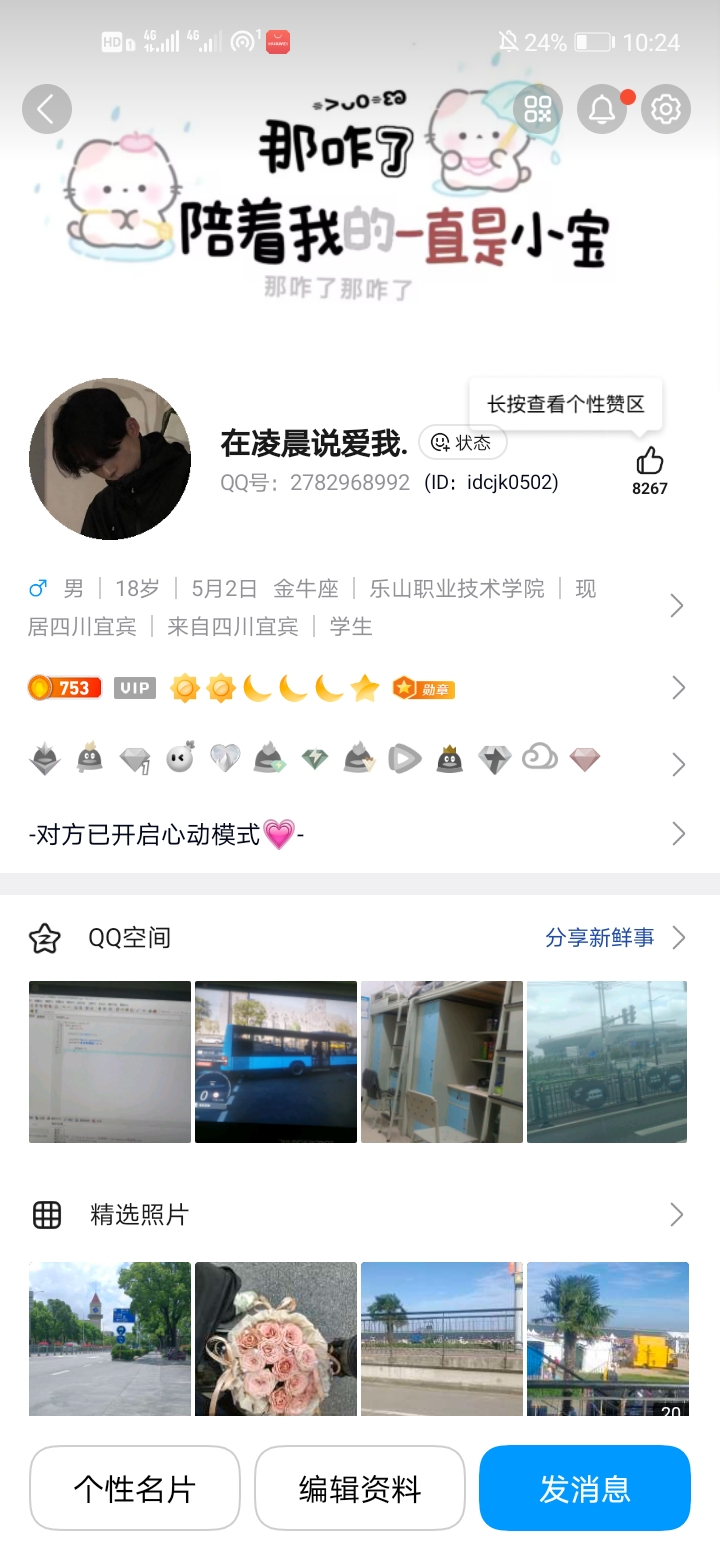
Task: Open 个性名片 button
Action: point(135,1489)
